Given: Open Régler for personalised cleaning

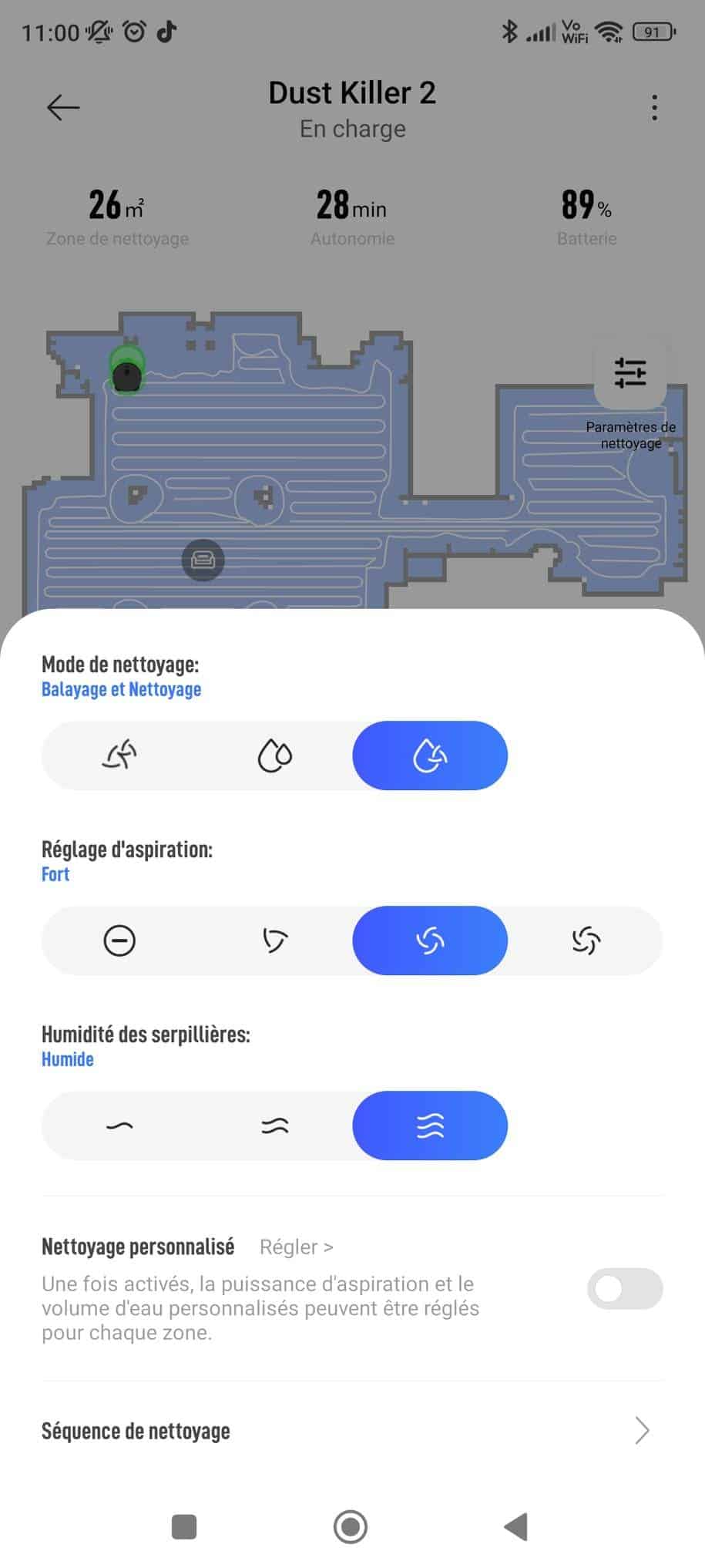Looking at the screenshot, I should (296, 1247).
